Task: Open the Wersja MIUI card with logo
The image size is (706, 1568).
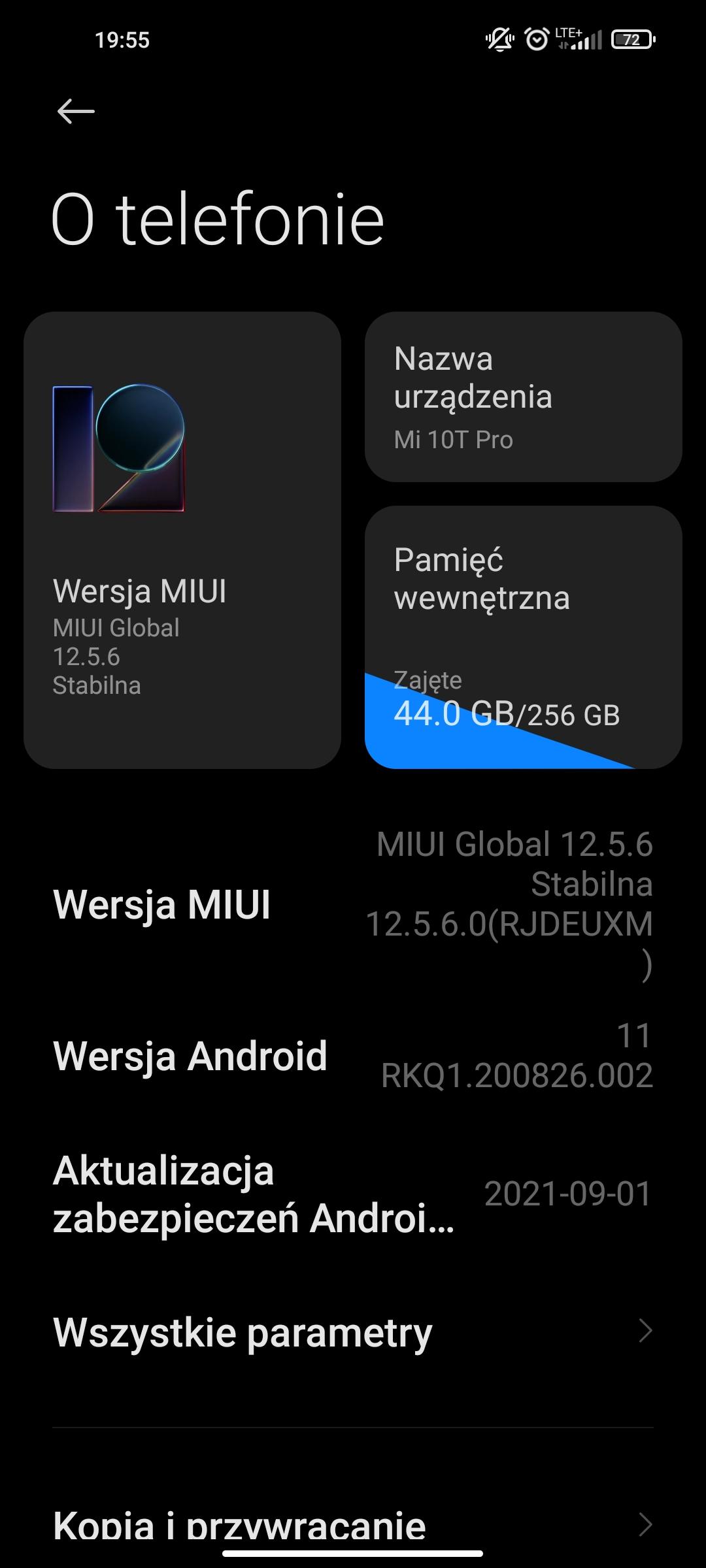Action: click(x=182, y=540)
